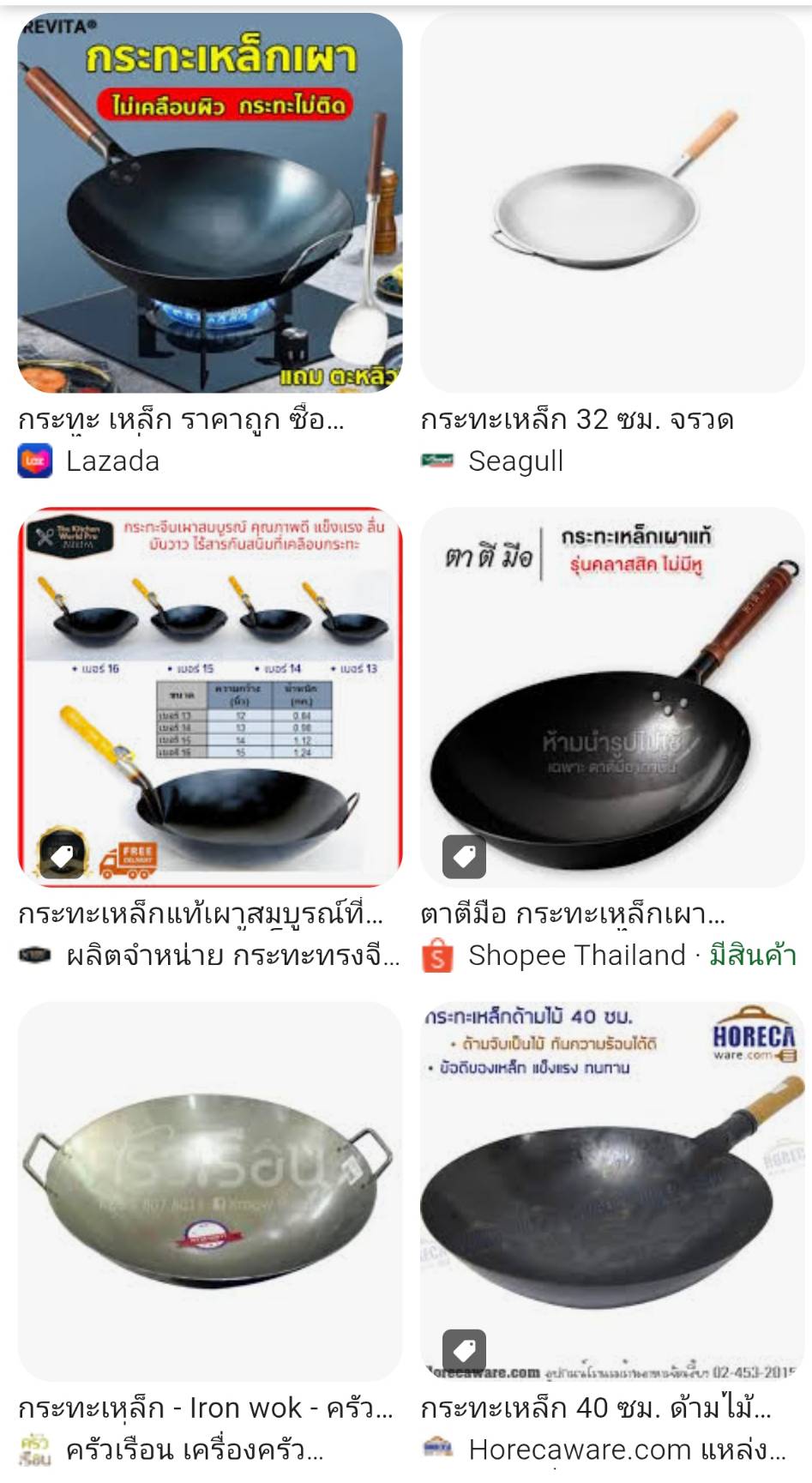
Task: Tap the Shopee Thailand source link
Action: tap(576, 956)
